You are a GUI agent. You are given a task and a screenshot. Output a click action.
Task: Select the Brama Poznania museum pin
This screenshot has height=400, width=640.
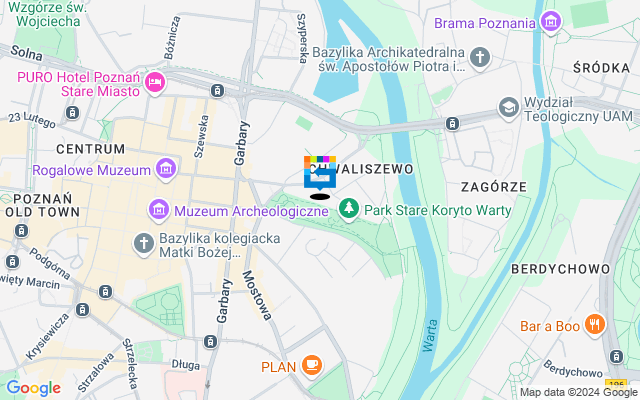click(549, 22)
